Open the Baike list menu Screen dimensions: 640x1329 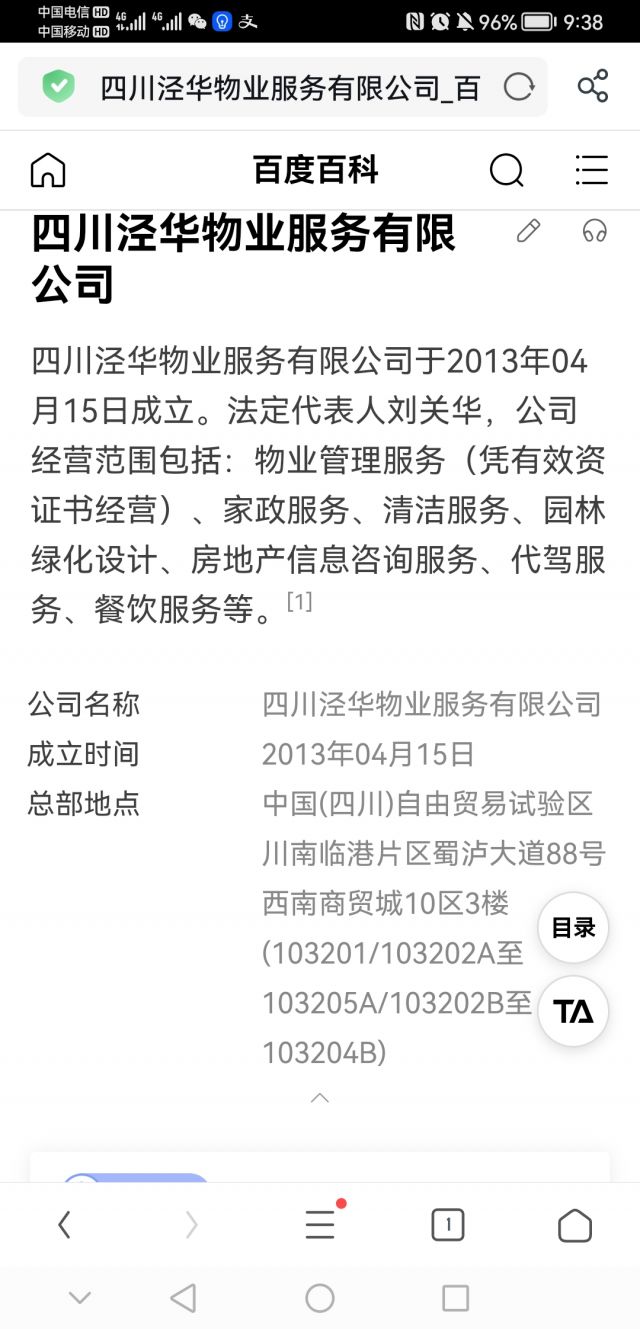[x=592, y=170]
